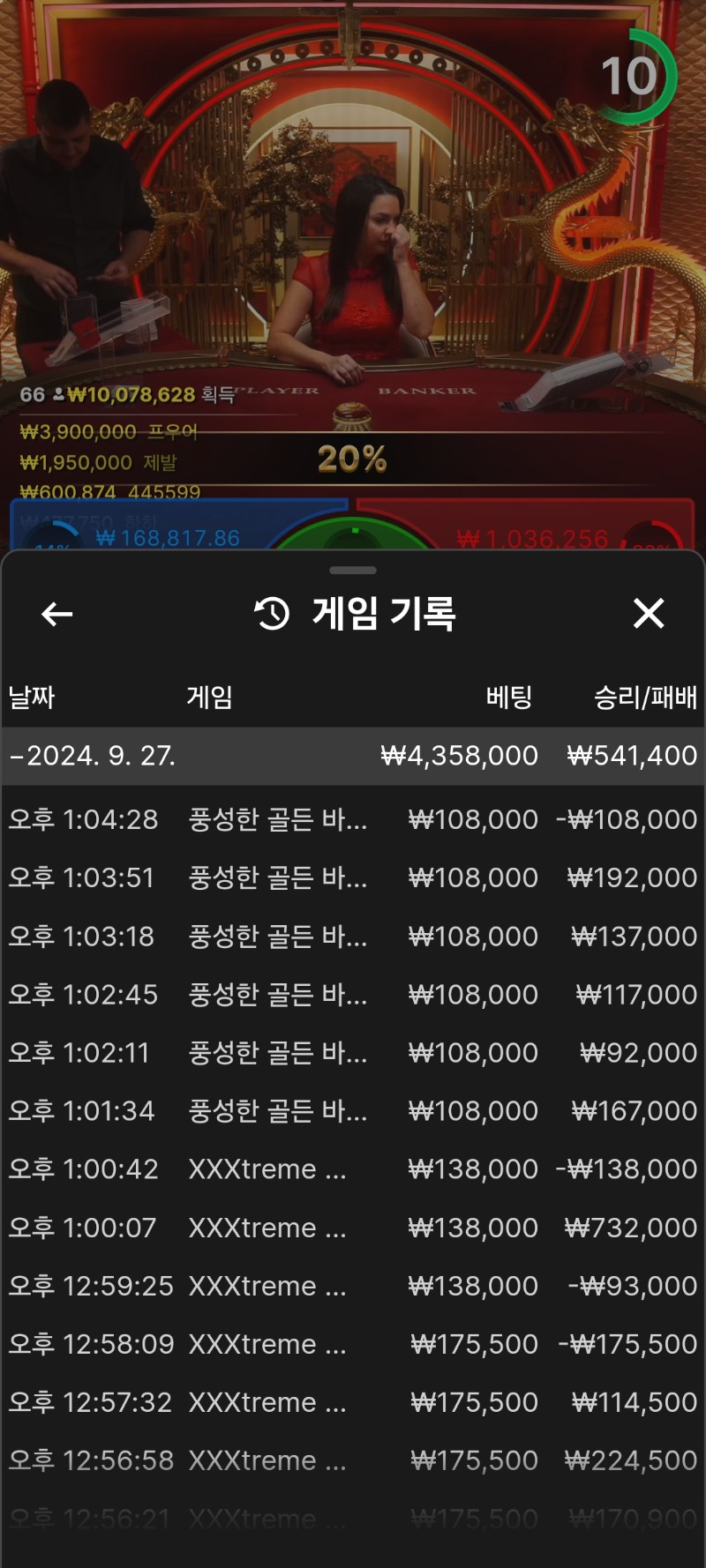The height and width of the screenshot is (1568, 706).
Task: Open the 오후 1:03:51 game record
Action: pos(353,877)
